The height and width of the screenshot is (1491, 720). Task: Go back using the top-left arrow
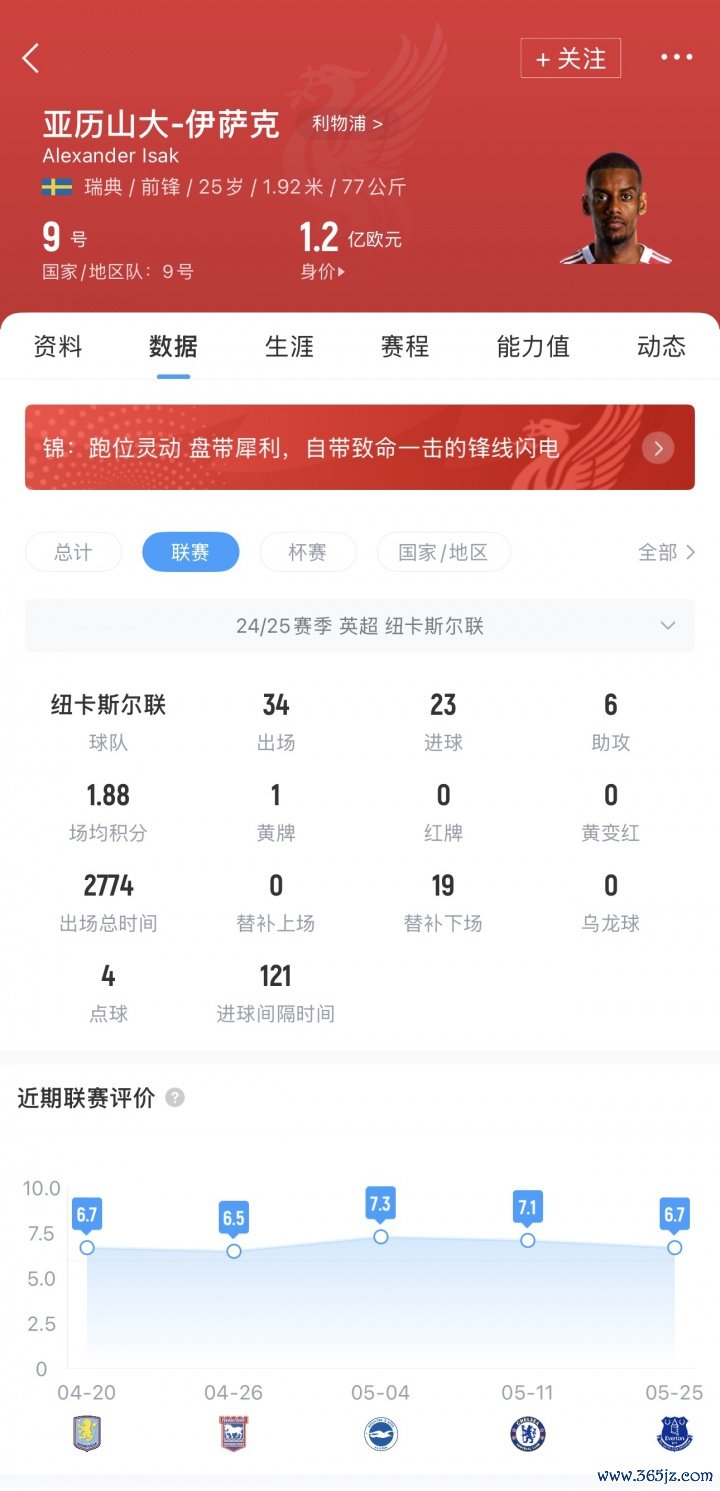pos(31,58)
